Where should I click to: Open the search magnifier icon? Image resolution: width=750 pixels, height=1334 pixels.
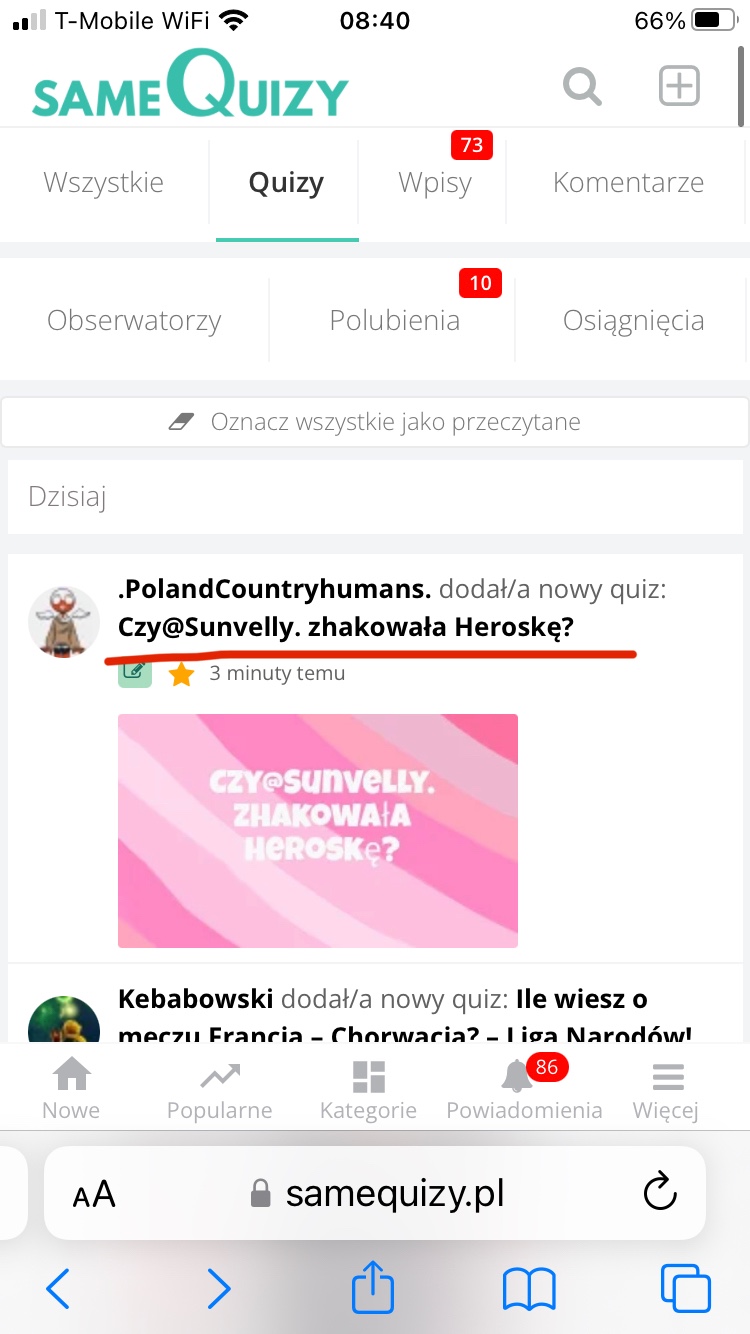tap(581, 86)
